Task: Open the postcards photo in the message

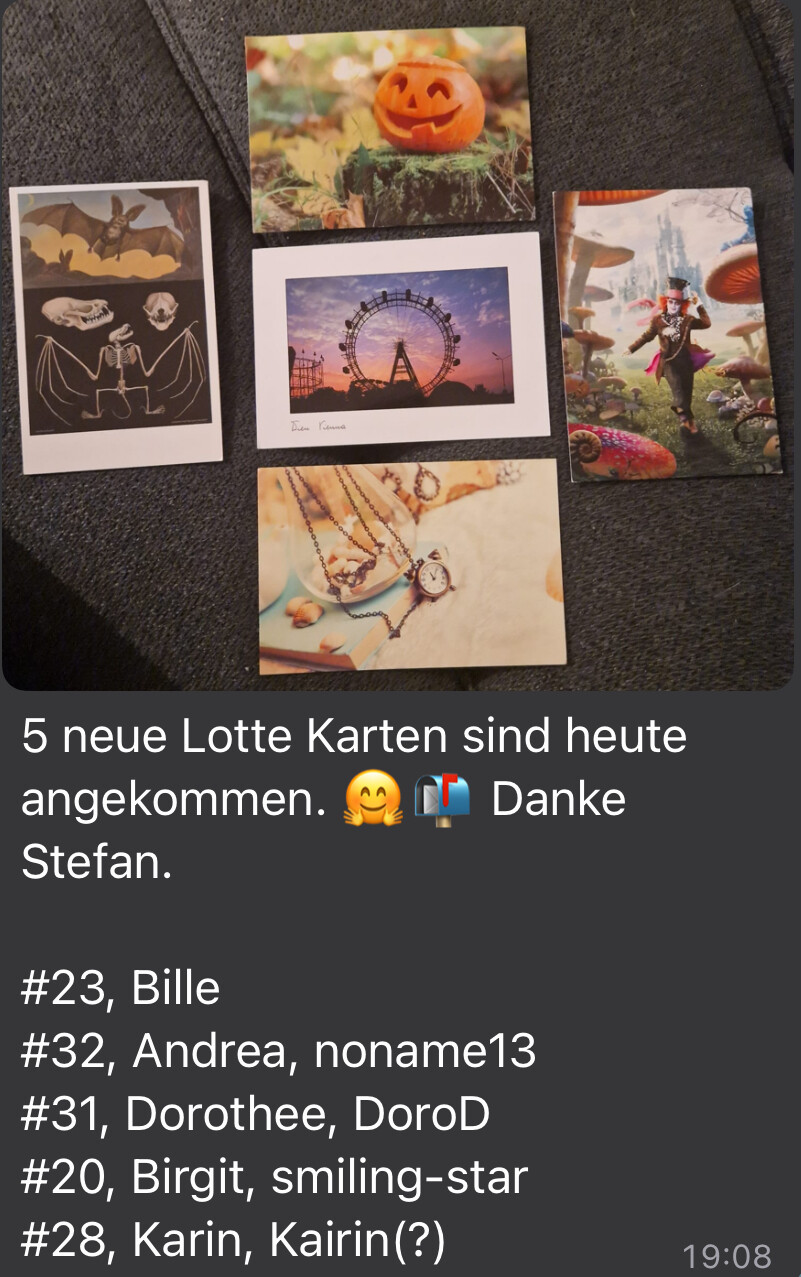Action: pos(400,345)
